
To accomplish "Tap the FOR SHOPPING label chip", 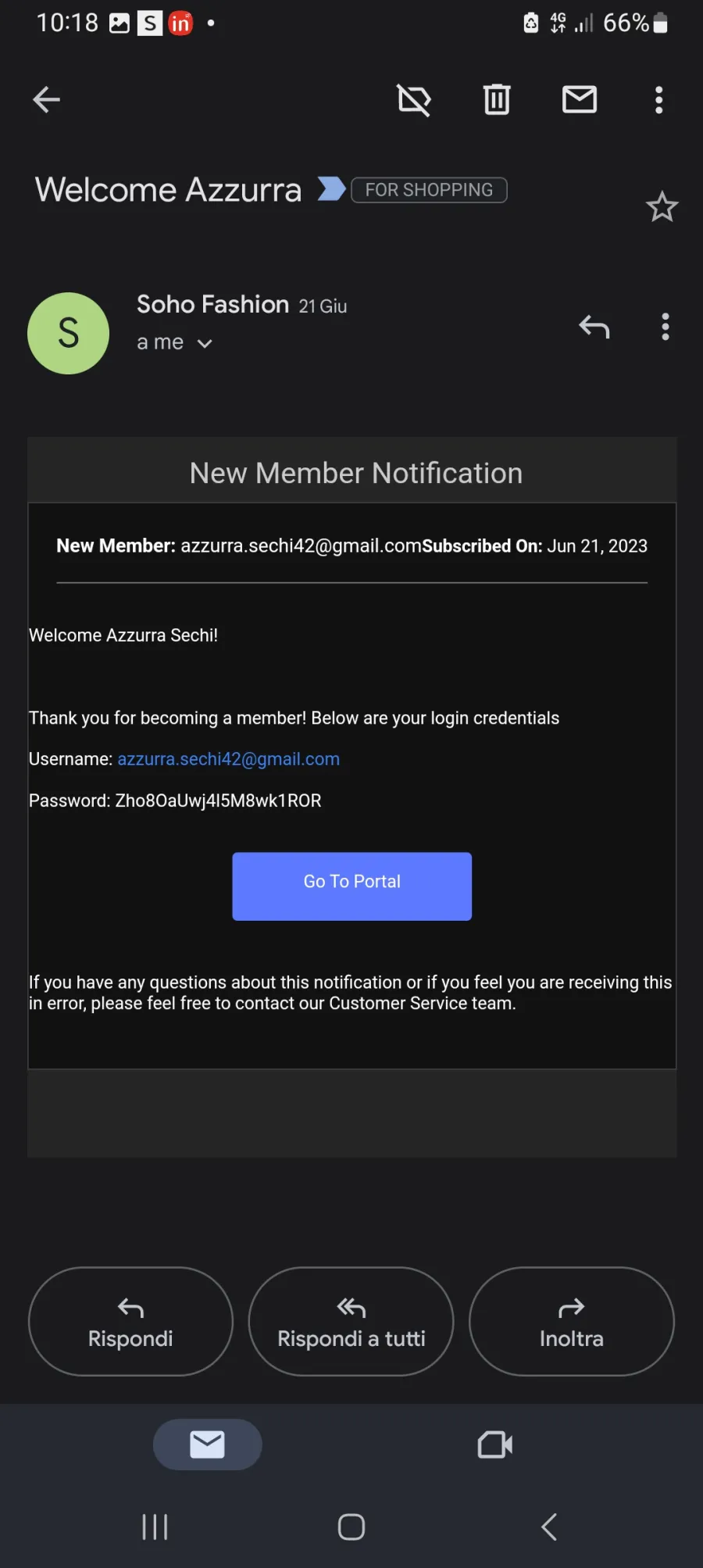I will (x=429, y=190).
